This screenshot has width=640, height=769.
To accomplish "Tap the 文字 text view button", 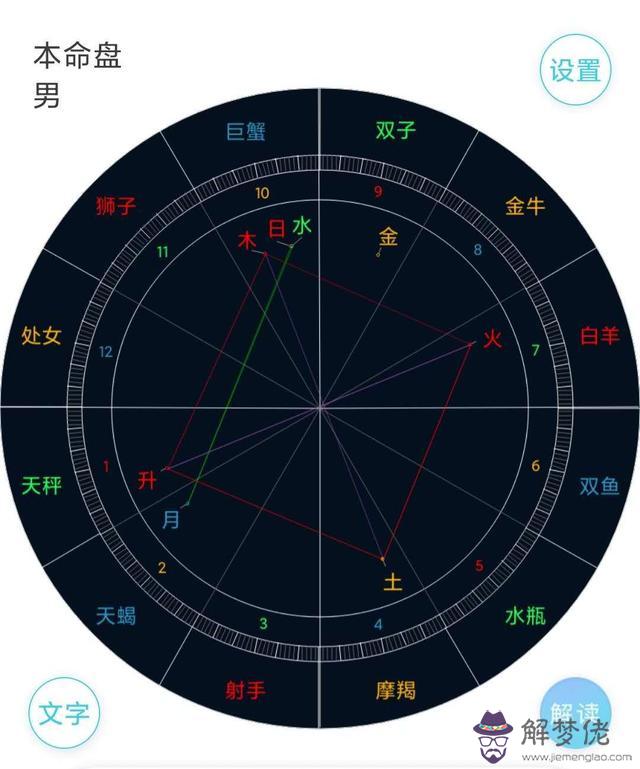I will coord(64,712).
